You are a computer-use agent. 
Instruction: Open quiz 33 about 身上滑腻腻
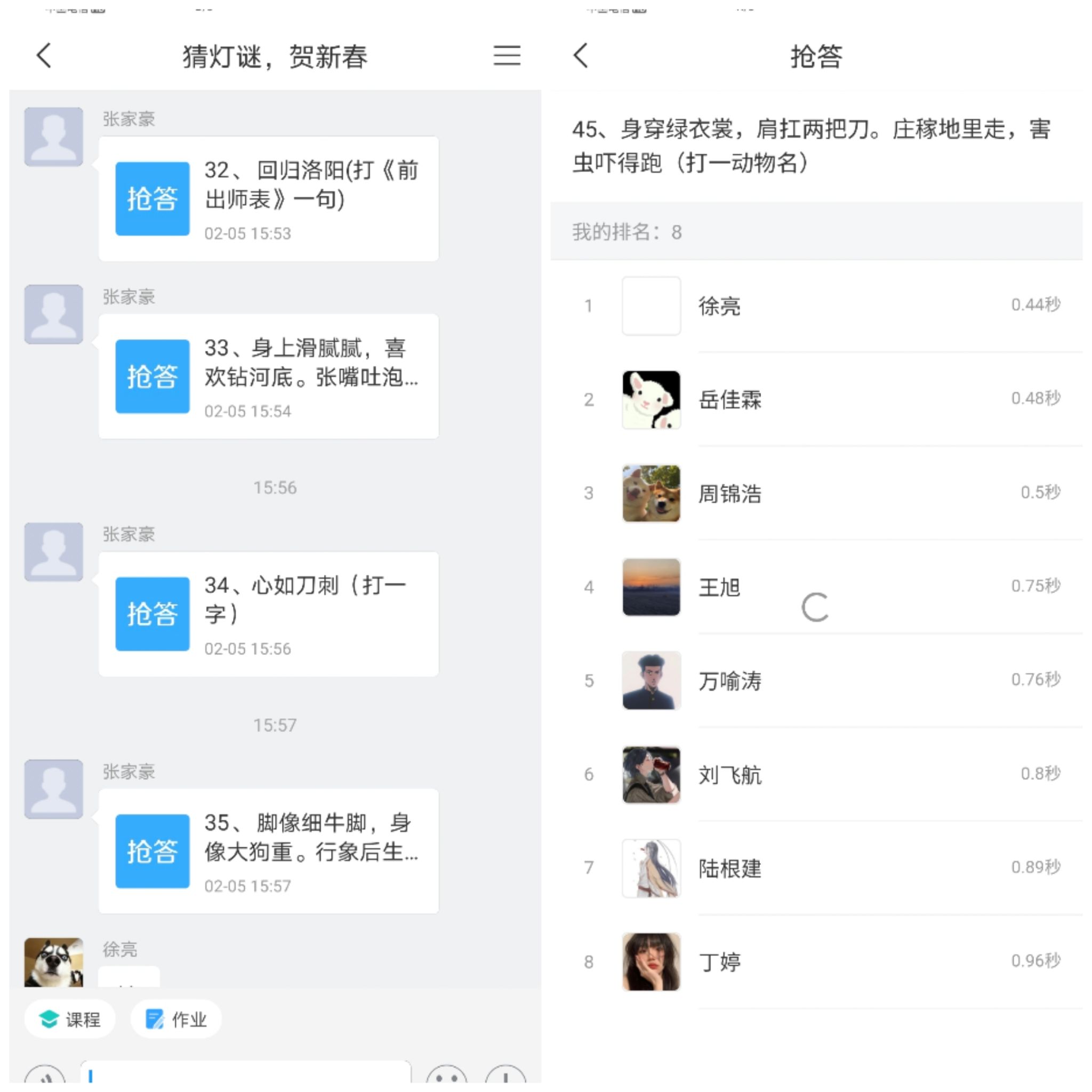[269, 376]
